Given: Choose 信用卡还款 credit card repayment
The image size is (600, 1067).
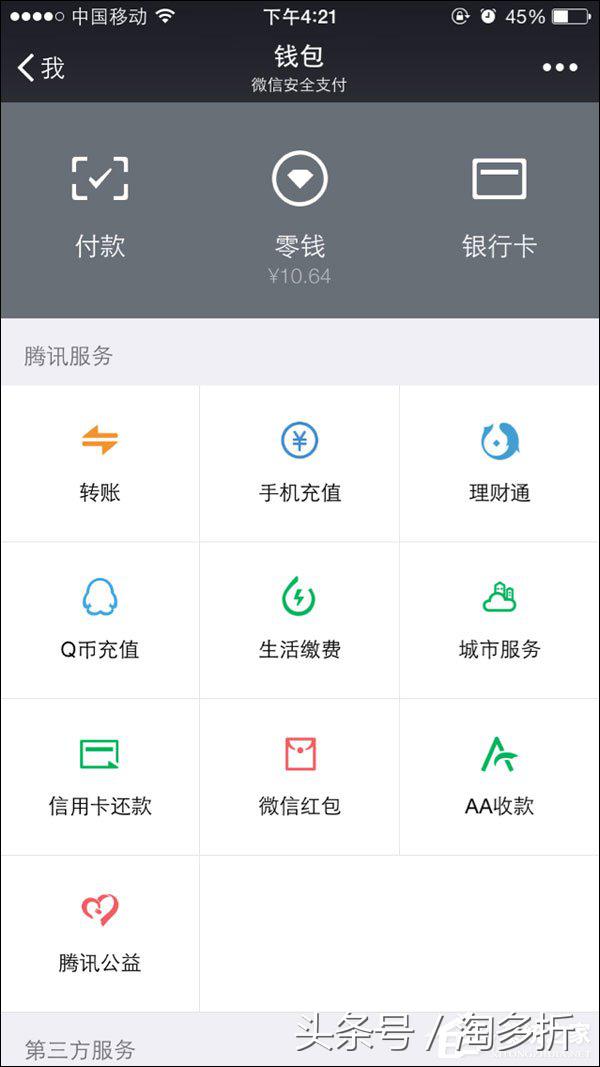Looking at the screenshot, I should click(100, 777).
